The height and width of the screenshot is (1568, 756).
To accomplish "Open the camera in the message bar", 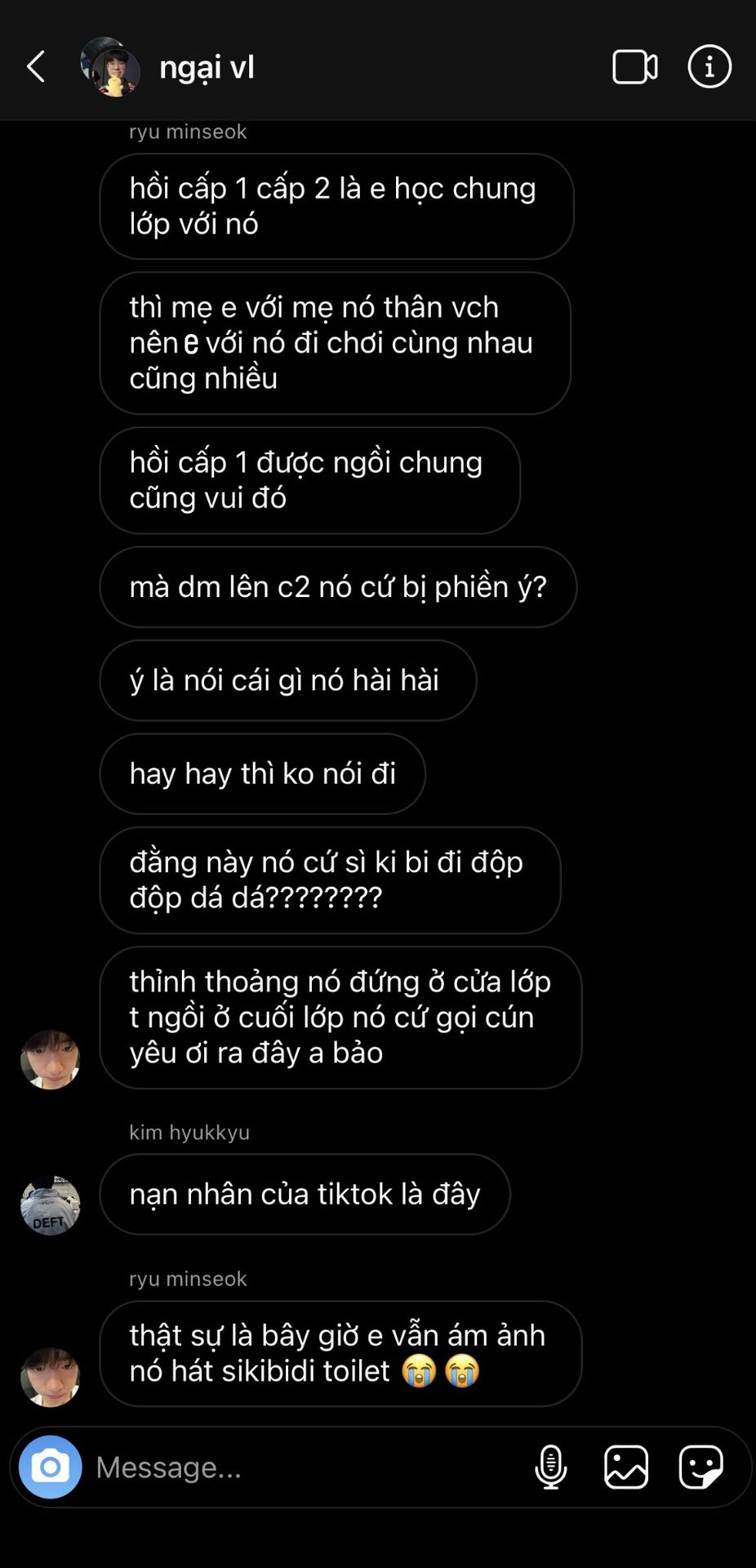I will 51,1467.
